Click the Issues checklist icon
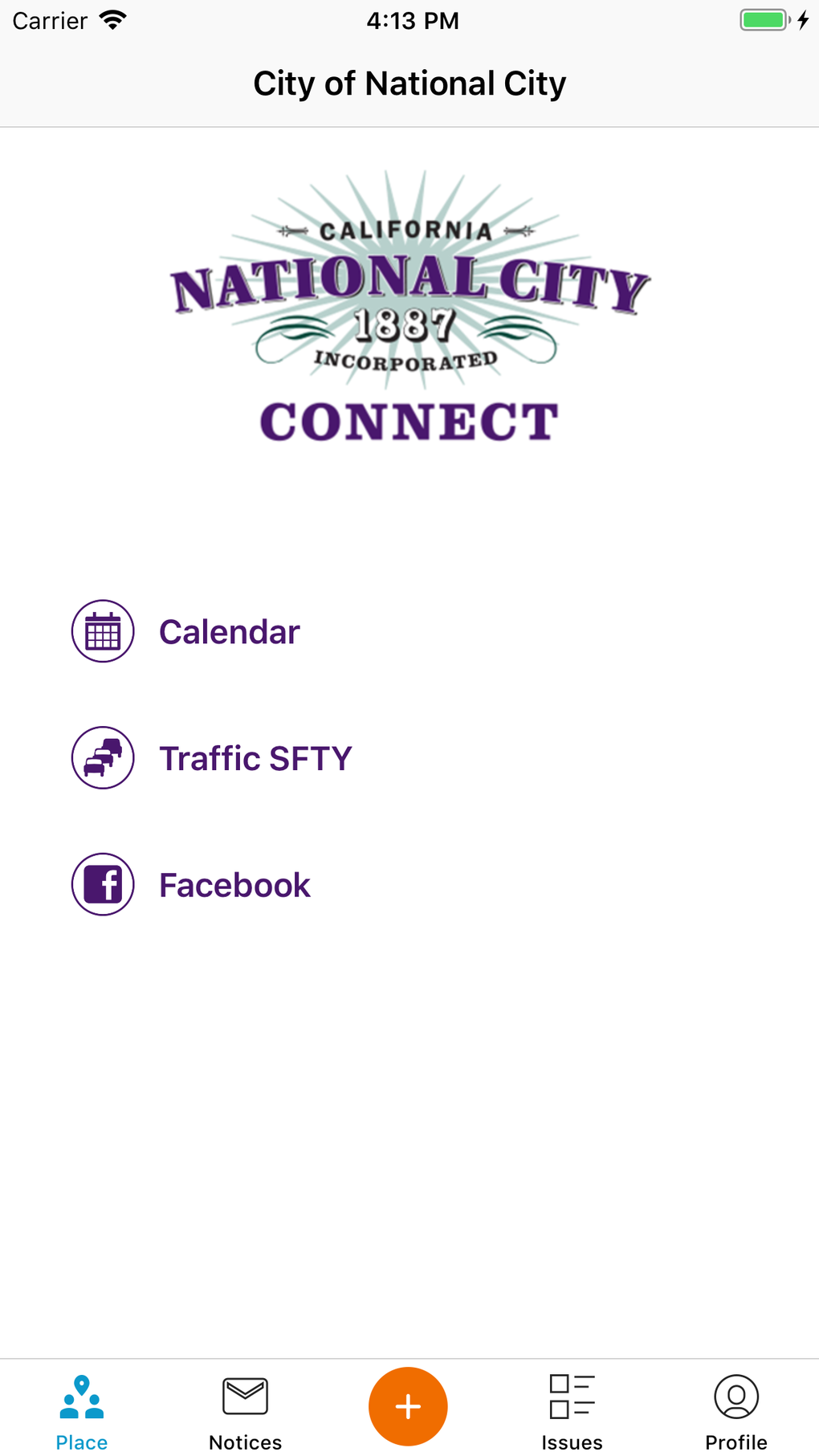This screenshot has width=819, height=1456. coord(571,1395)
